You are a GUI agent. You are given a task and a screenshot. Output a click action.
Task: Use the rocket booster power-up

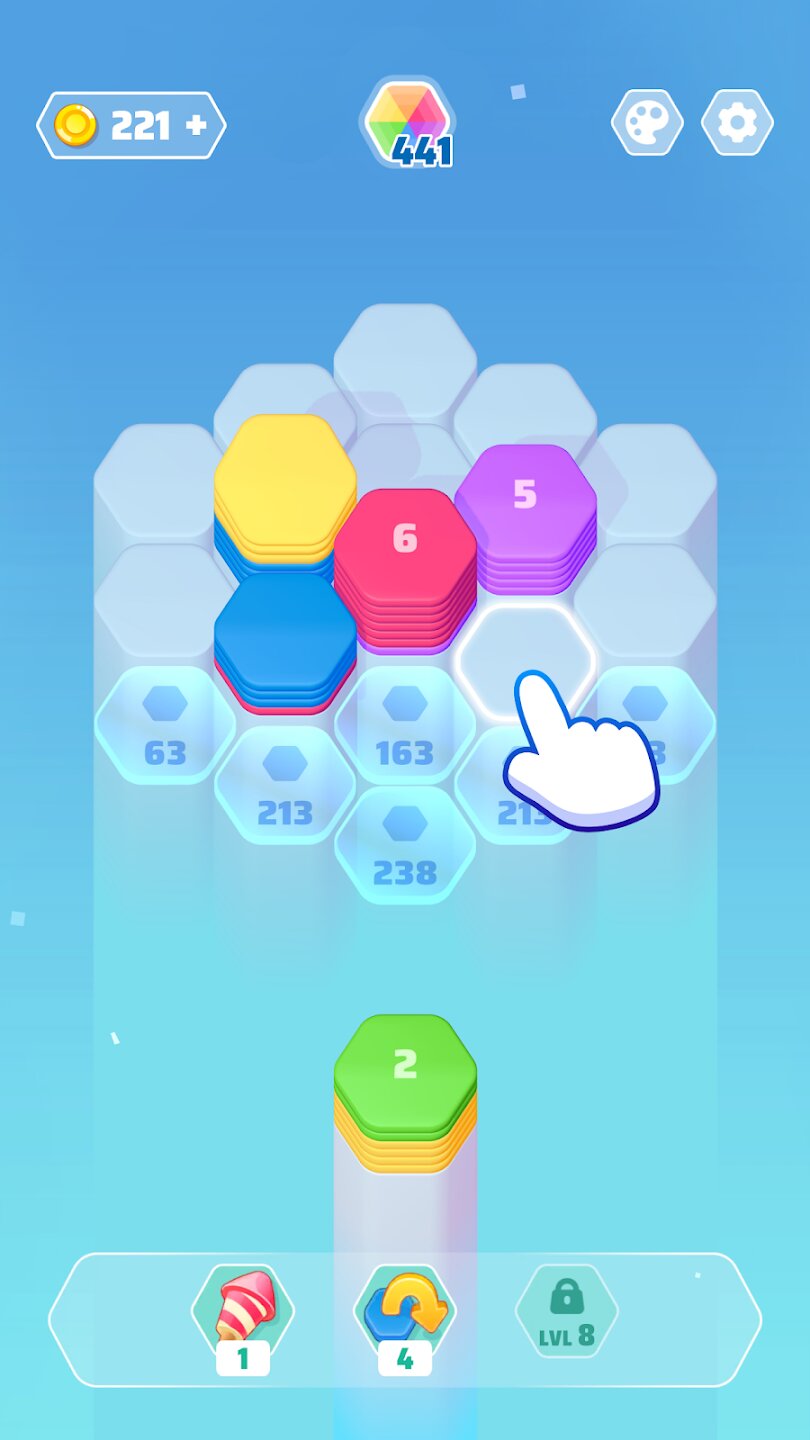pyautogui.click(x=243, y=1310)
